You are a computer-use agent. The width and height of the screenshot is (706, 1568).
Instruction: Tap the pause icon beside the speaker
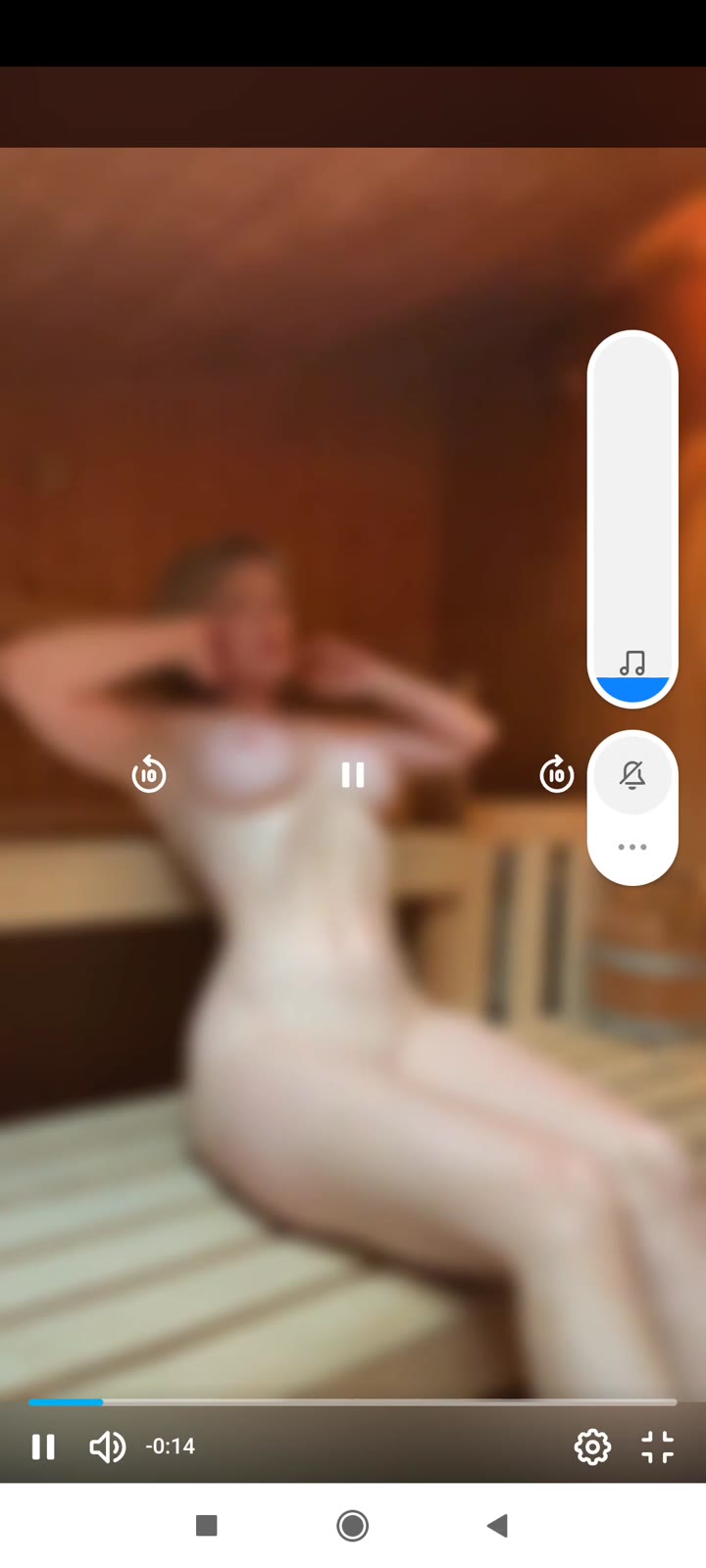pos(43,1446)
